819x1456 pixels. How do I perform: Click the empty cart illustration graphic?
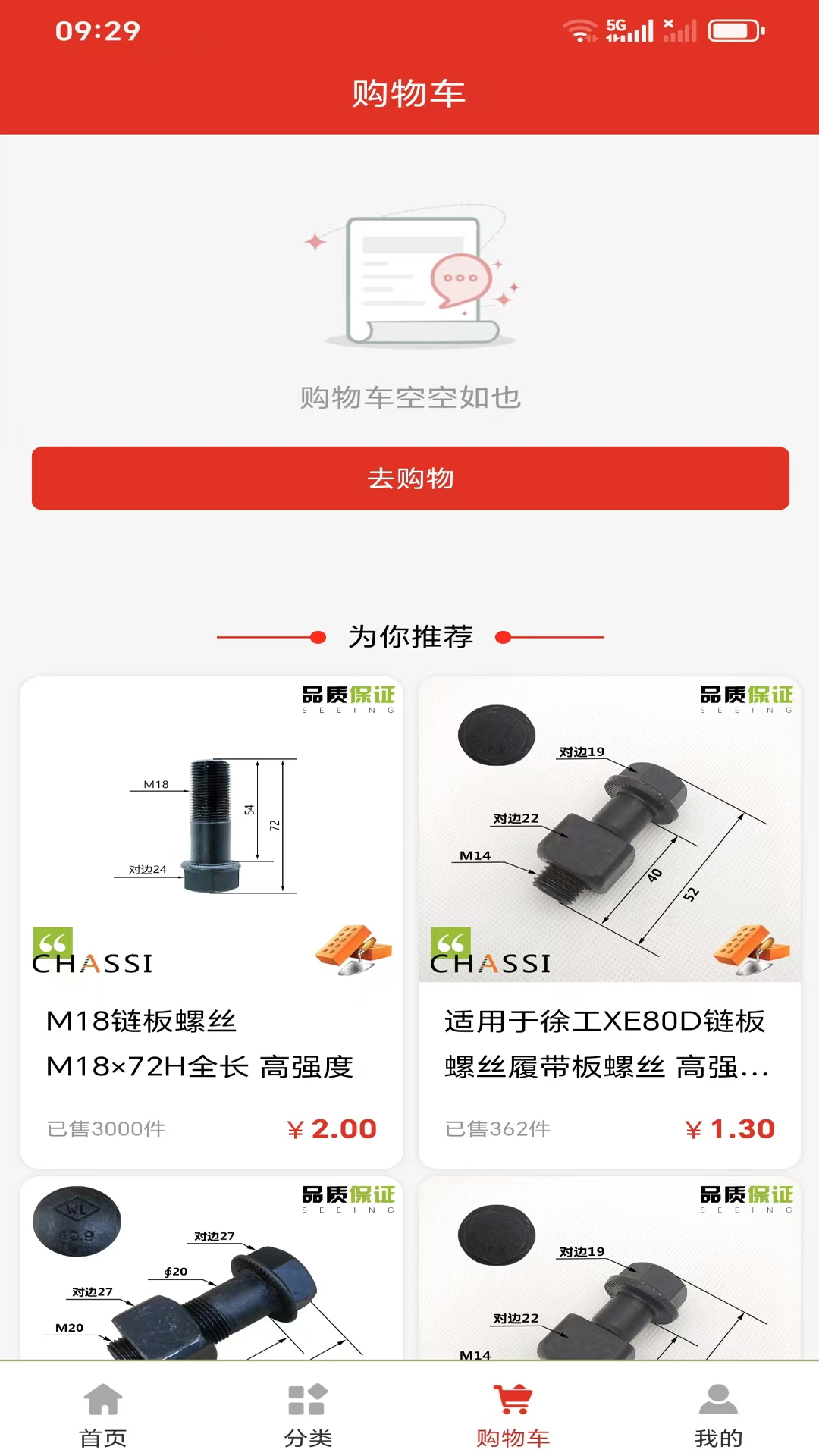[413, 281]
